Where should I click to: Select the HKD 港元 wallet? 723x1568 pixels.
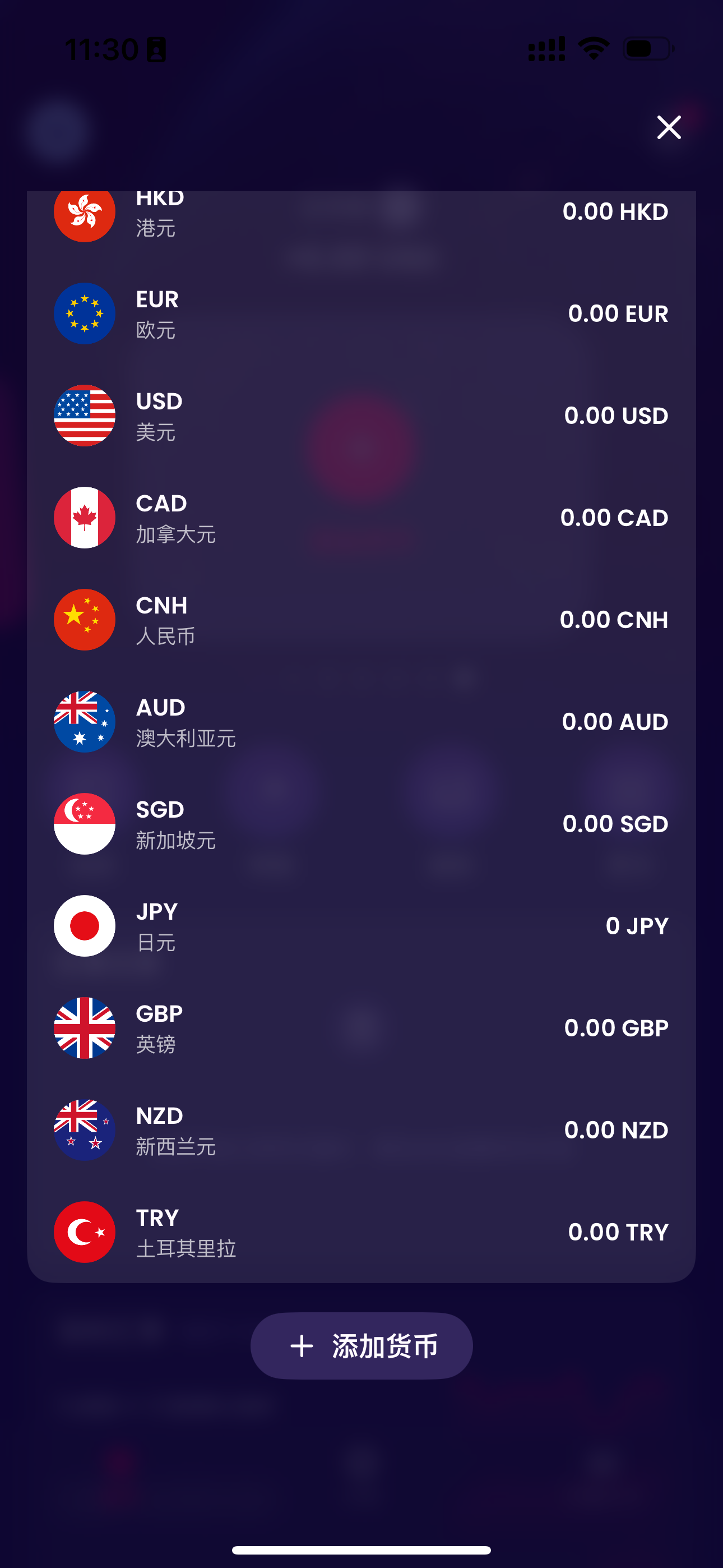point(361,213)
